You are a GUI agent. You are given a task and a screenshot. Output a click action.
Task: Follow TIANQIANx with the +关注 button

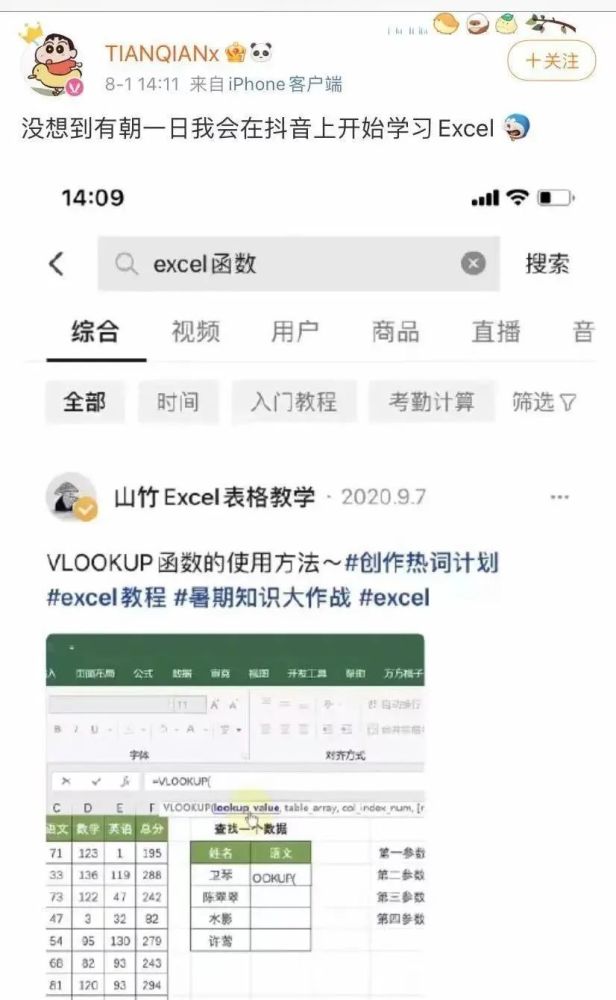click(x=552, y=61)
